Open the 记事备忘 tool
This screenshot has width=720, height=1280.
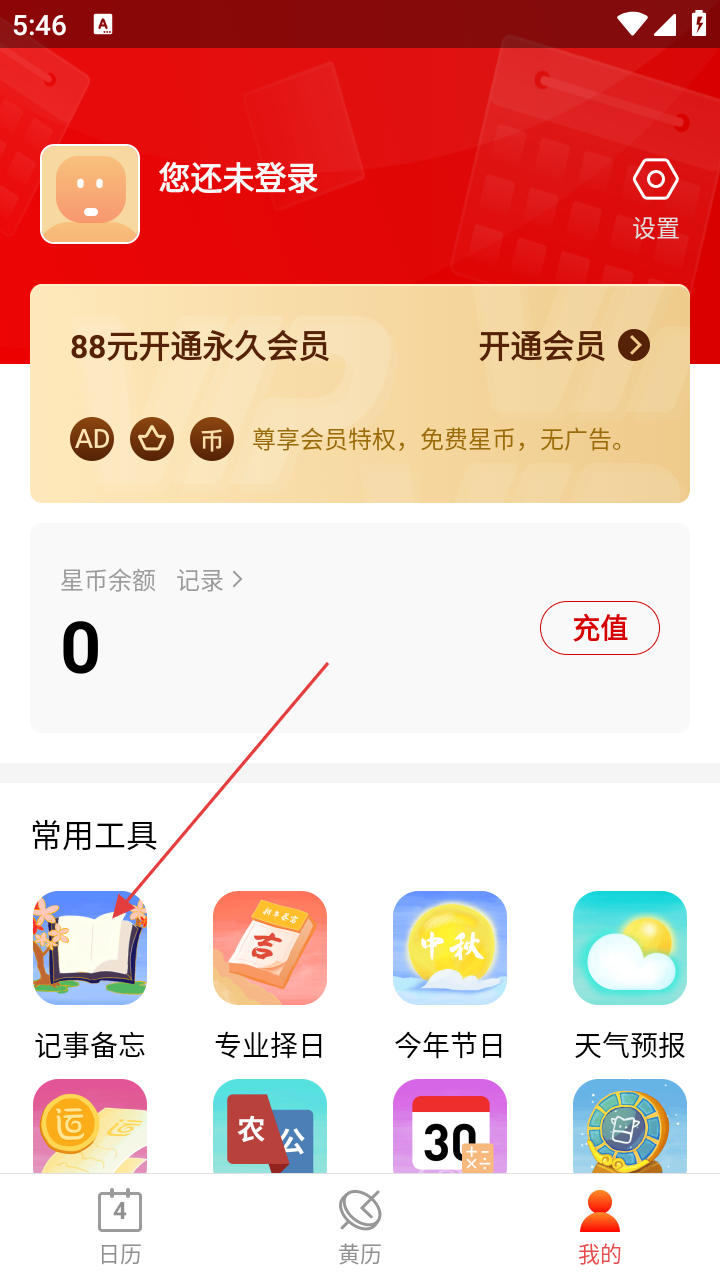click(x=90, y=948)
